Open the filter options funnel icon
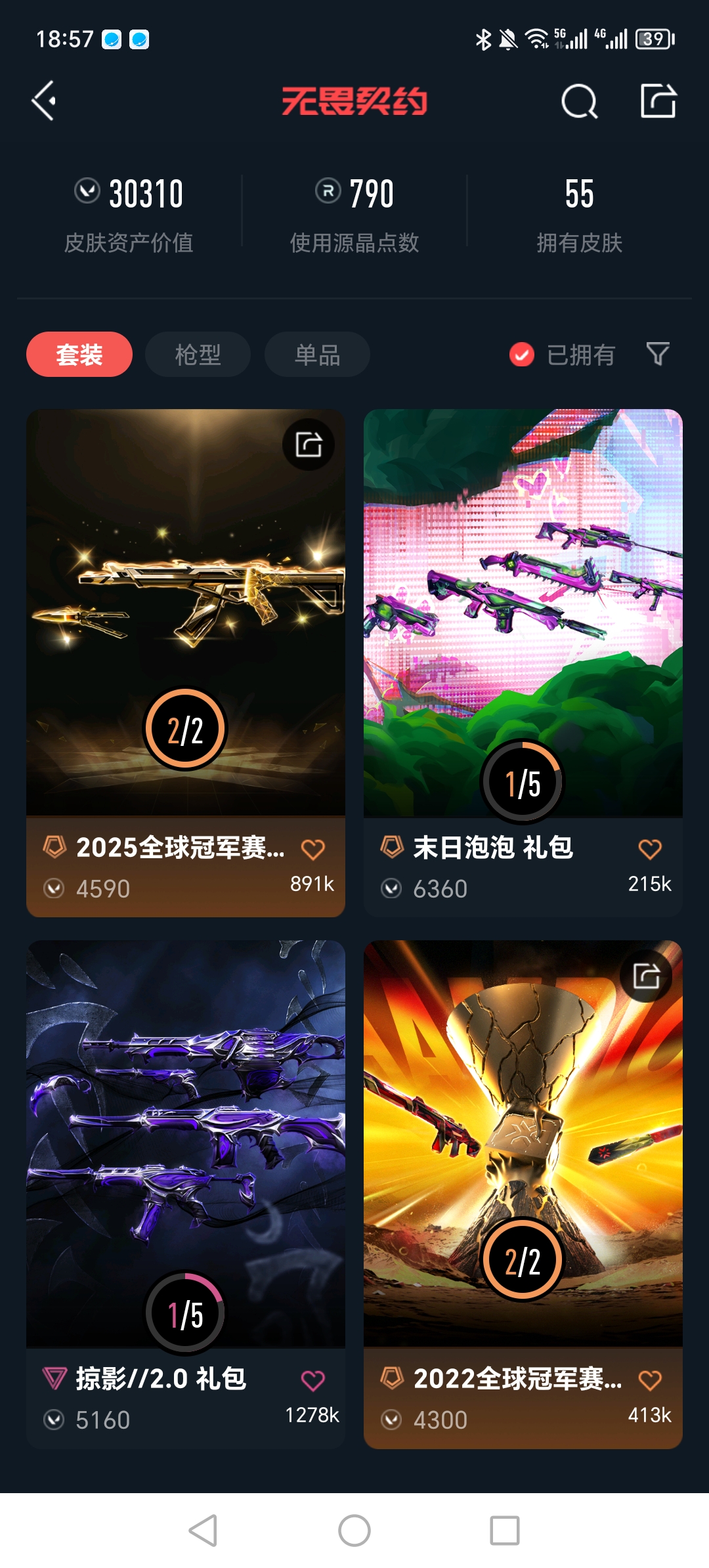Screen dimensions: 709x1568 tap(656, 355)
